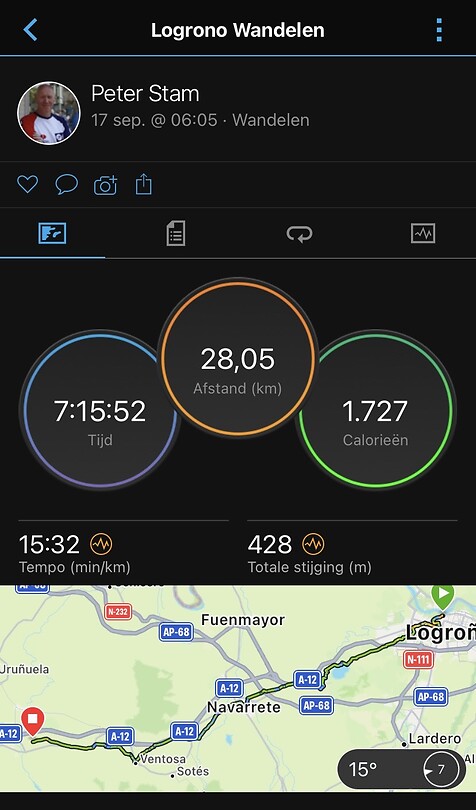Go back with the top-left arrow

(30, 29)
